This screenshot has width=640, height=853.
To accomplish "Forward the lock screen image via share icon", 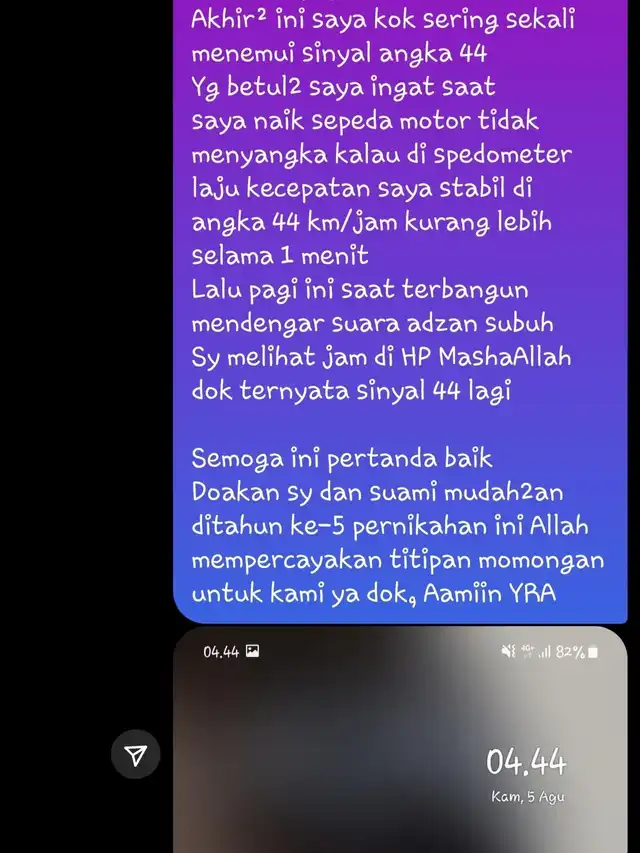I will (x=137, y=756).
